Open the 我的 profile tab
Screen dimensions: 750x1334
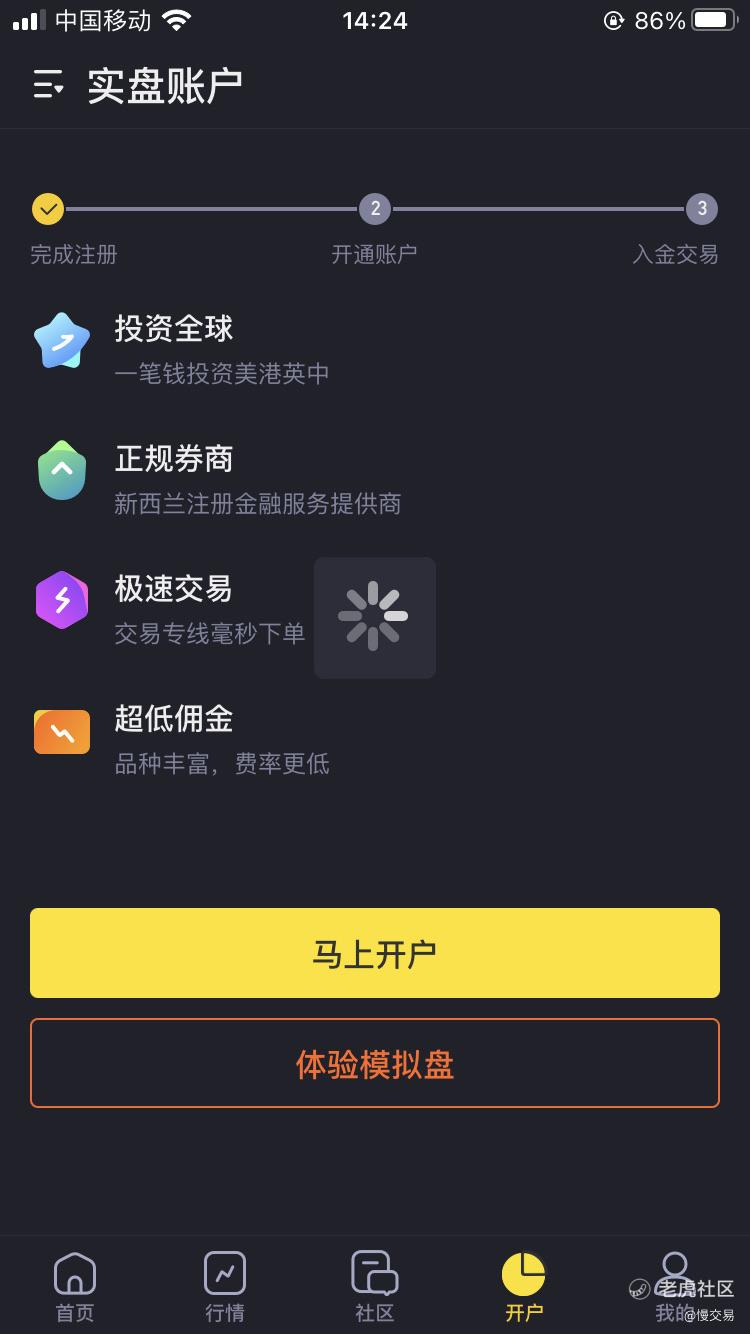675,1286
